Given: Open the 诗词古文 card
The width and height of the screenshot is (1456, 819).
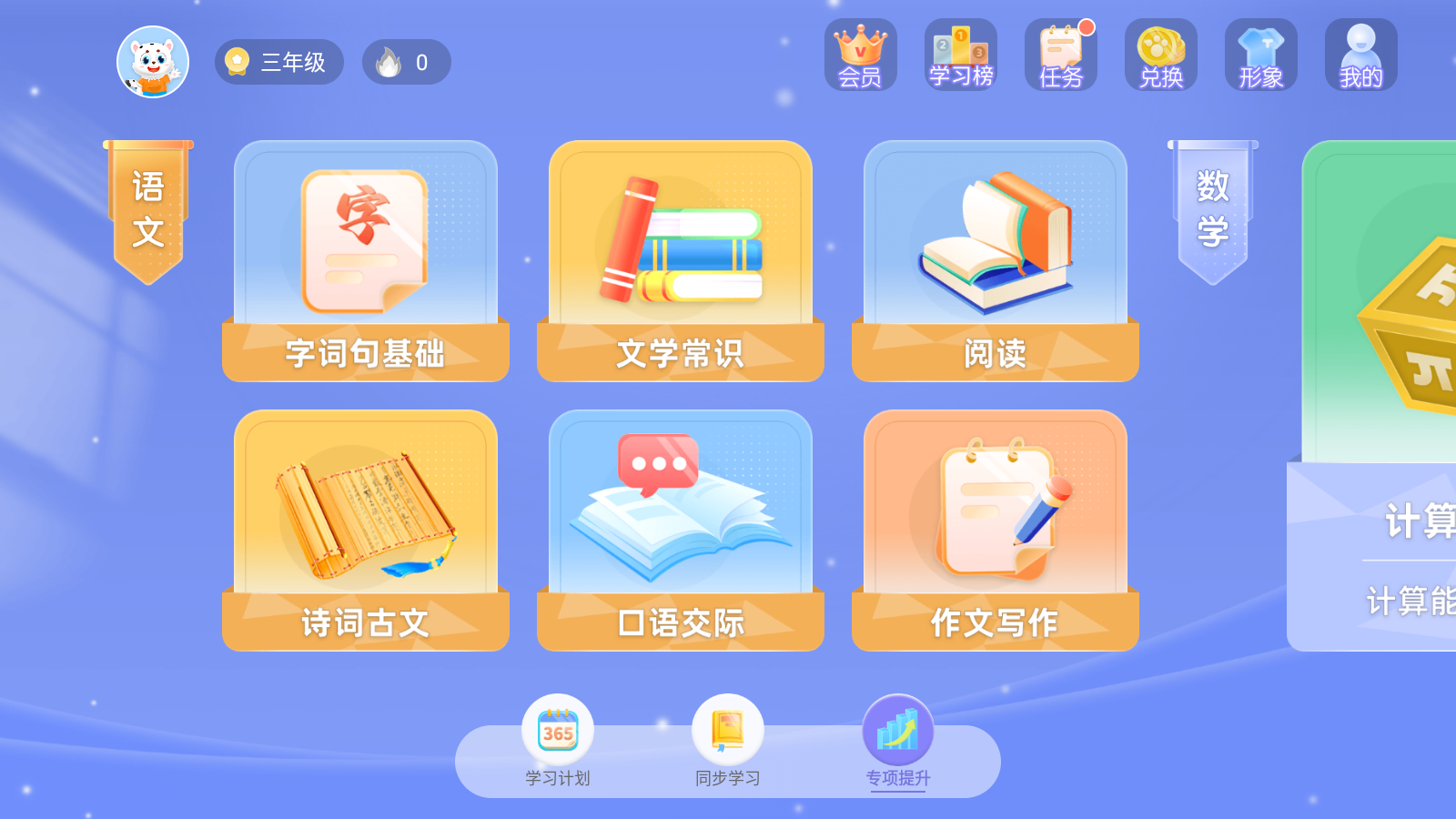Looking at the screenshot, I should [366, 531].
